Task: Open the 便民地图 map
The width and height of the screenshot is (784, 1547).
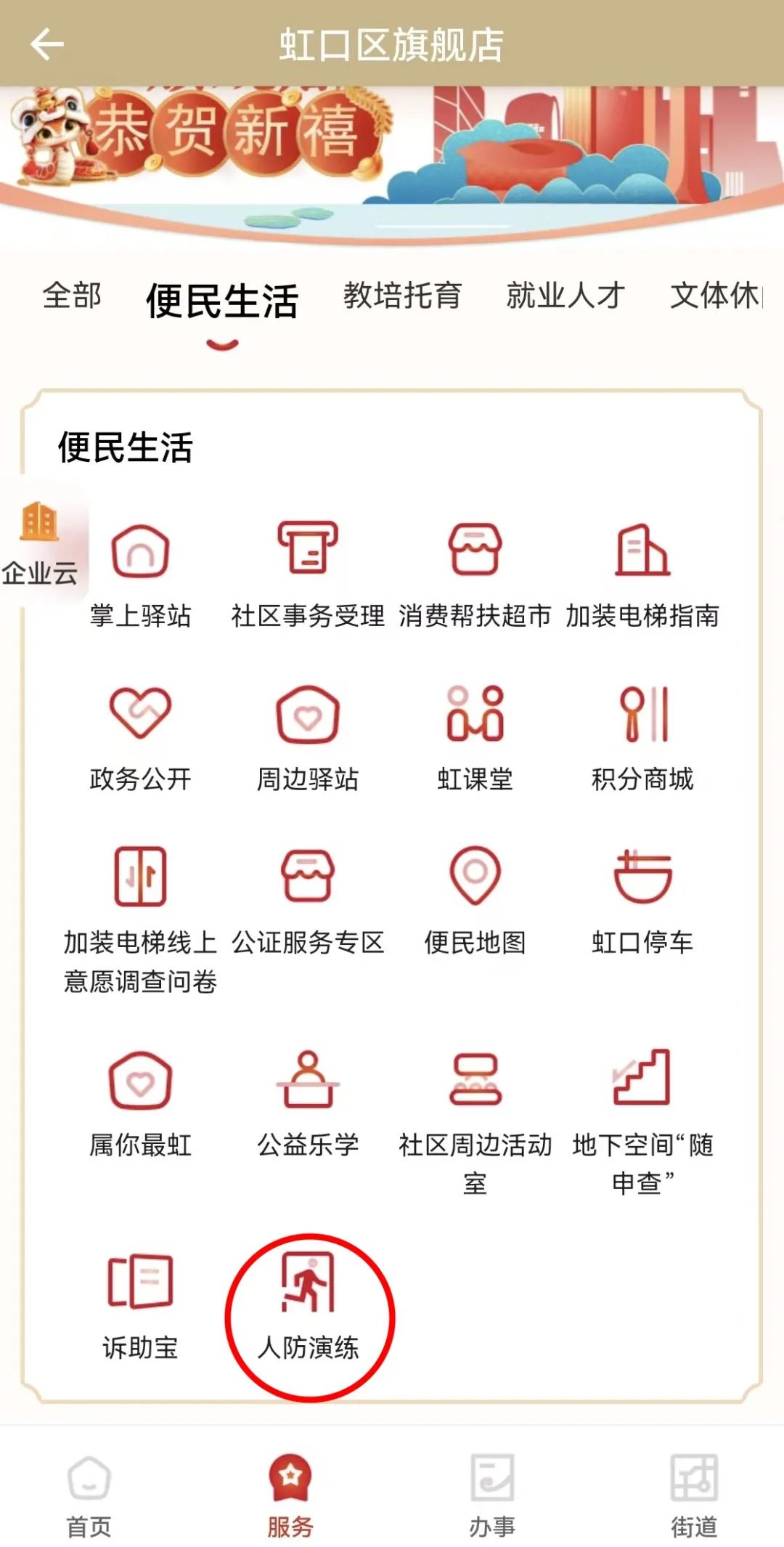Action: (x=475, y=902)
